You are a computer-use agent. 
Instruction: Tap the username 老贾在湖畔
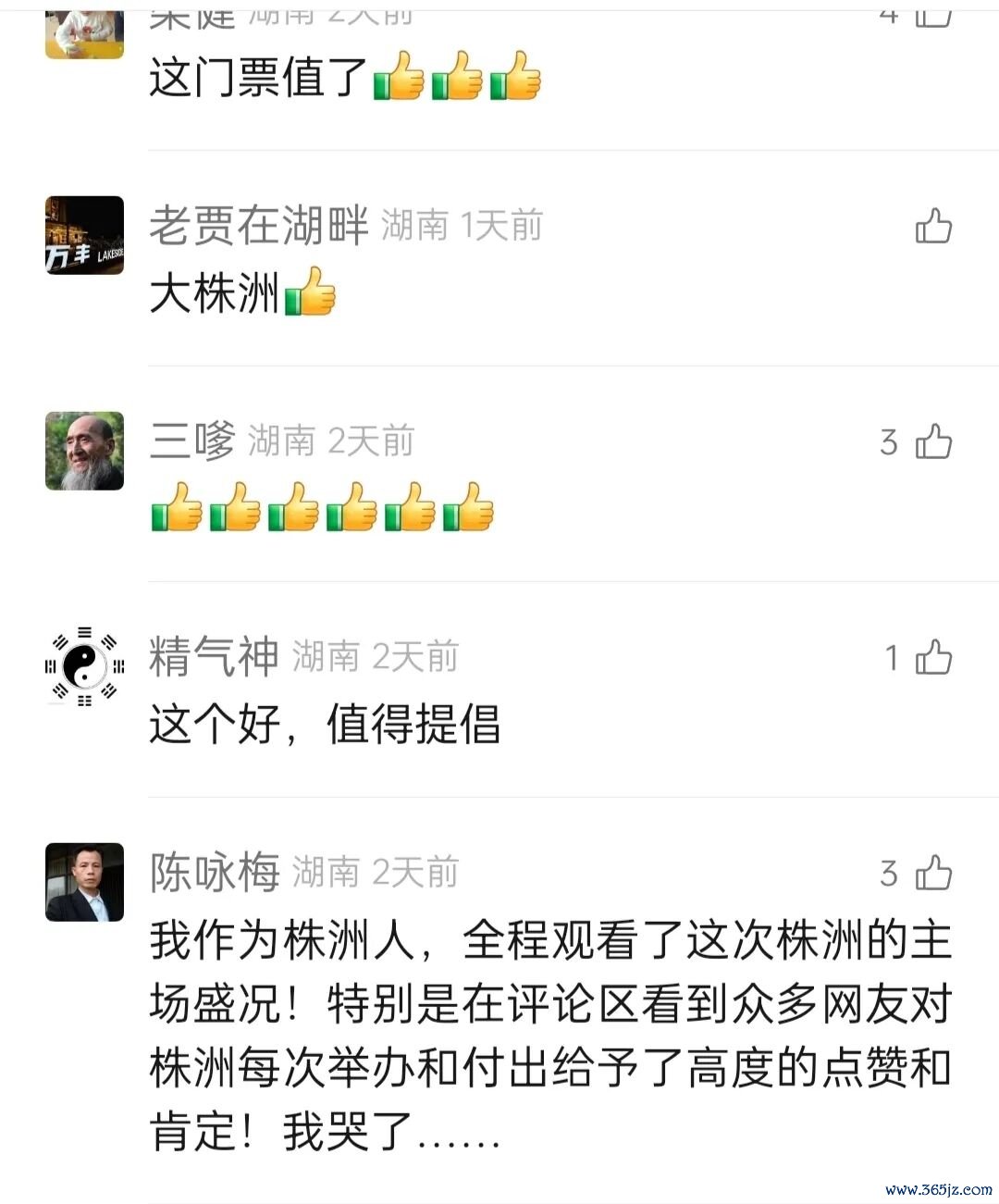[x=259, y=226]
